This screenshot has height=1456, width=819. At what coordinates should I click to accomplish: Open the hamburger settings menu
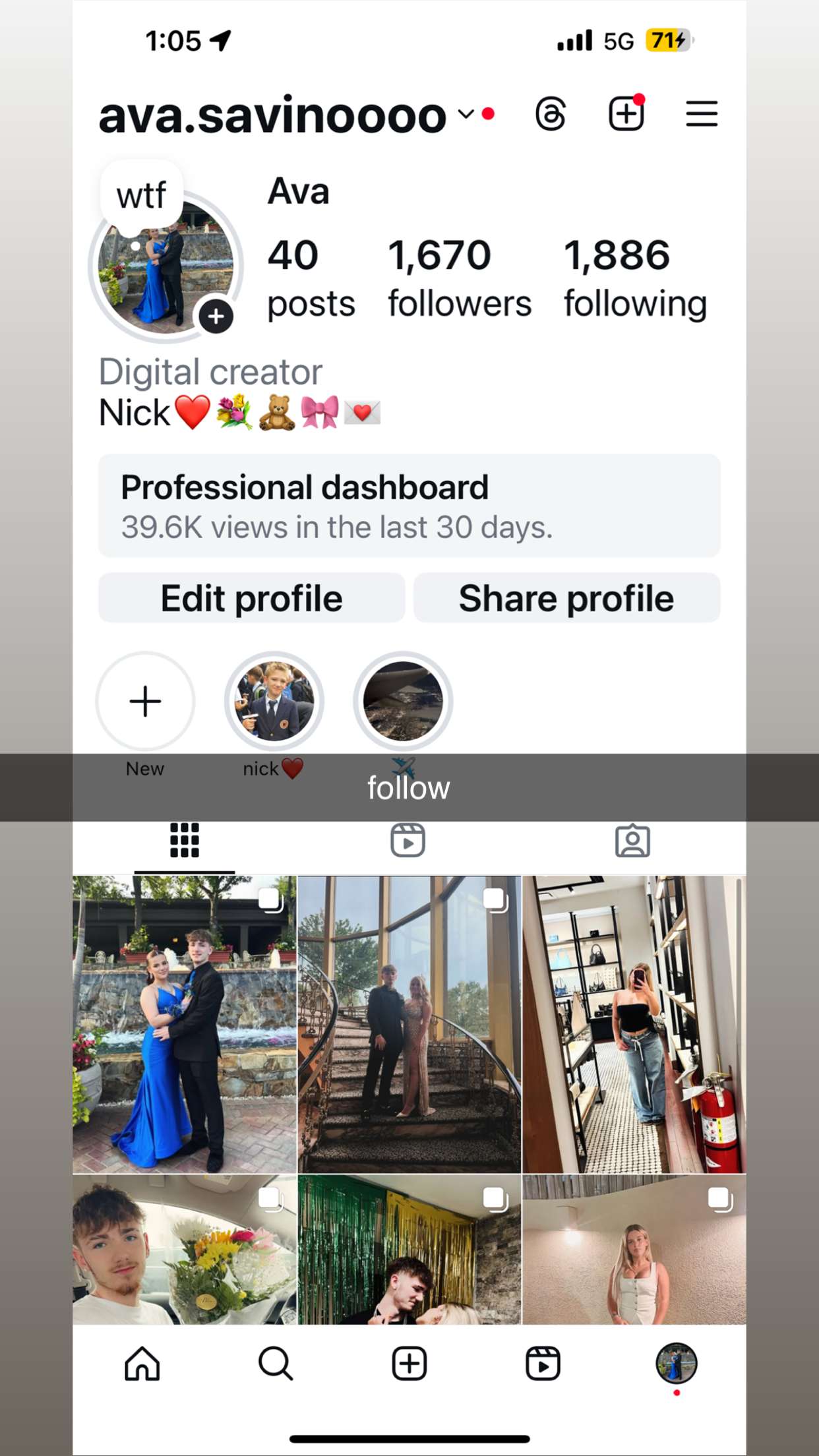pos(701,114)
